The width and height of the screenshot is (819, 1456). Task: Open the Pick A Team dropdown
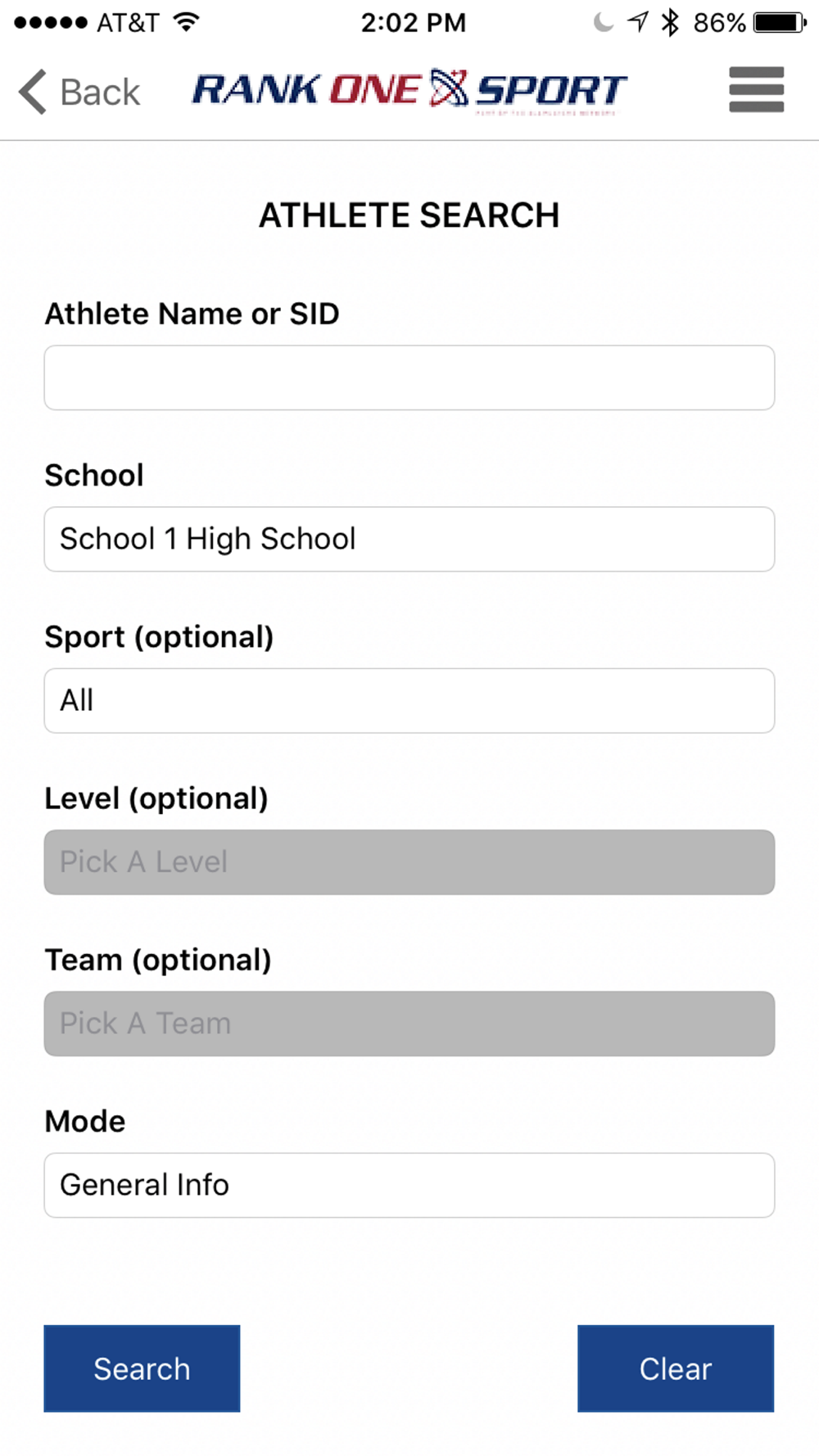(409, 1023)
